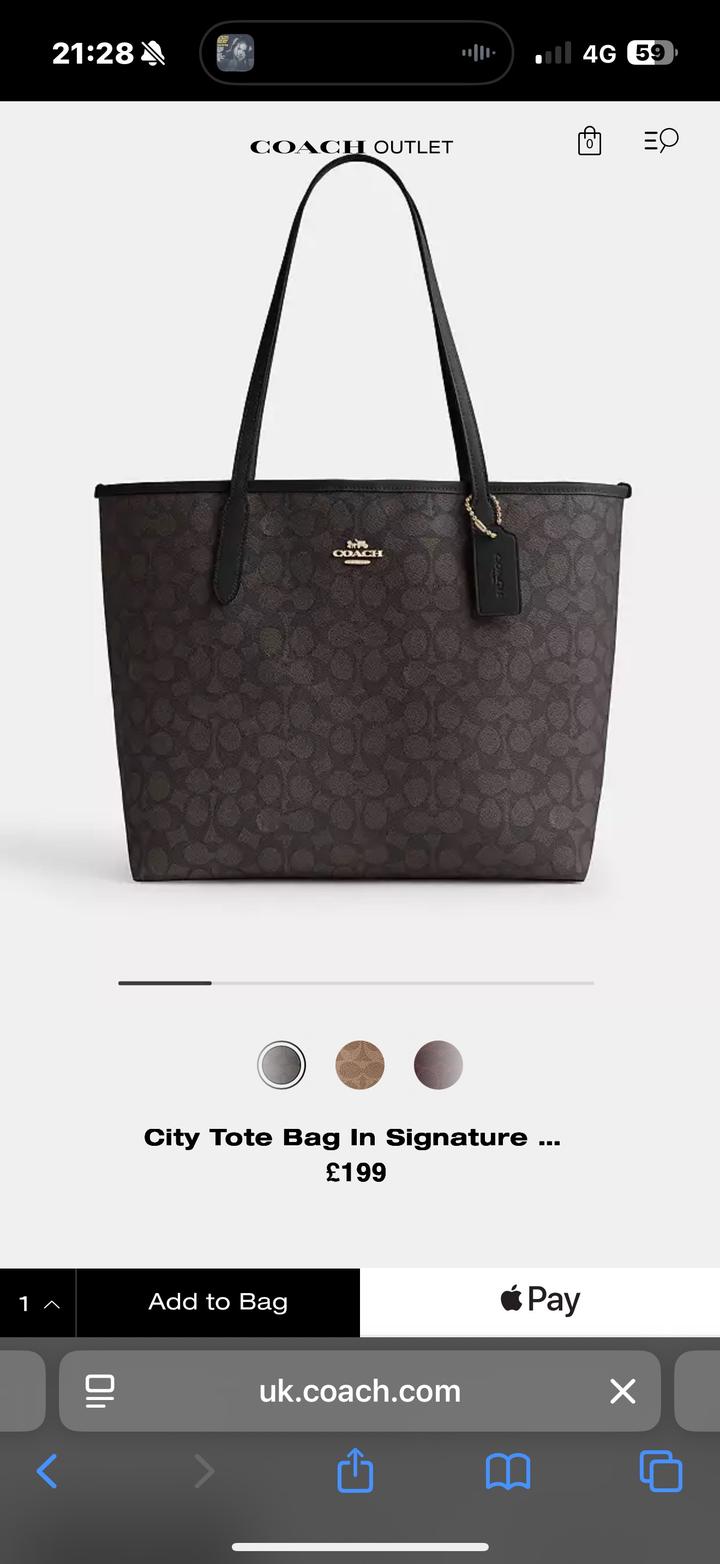Expand the quantity selector
Screen dimensions: 720x1564
coord(38,1303)
